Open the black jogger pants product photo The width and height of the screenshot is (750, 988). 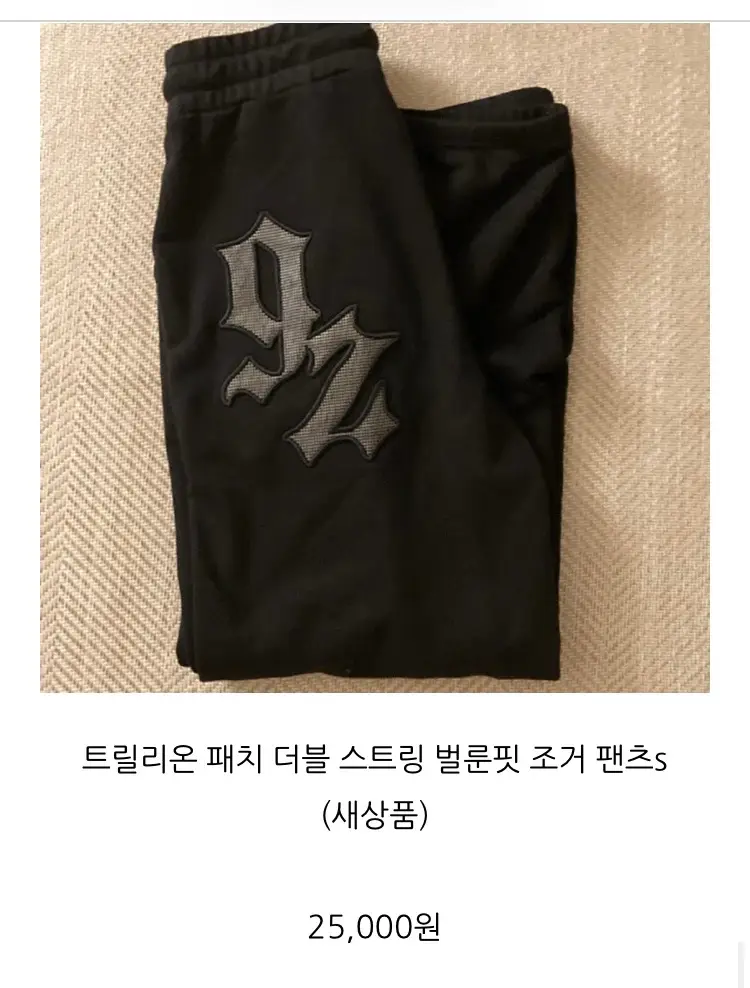pyautogui.click(x=375, y=357)
